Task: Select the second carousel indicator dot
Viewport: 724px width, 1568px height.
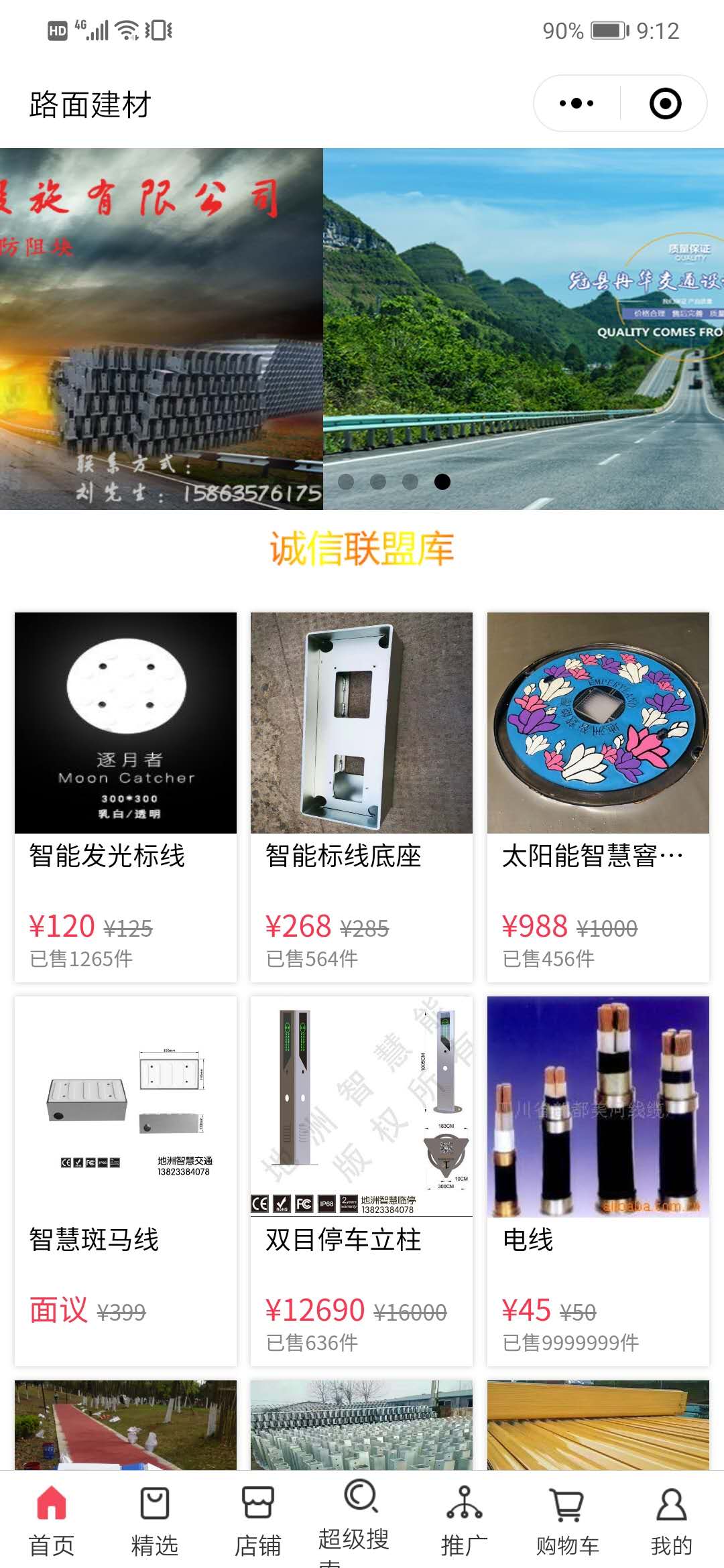Action: click(379, 482)
